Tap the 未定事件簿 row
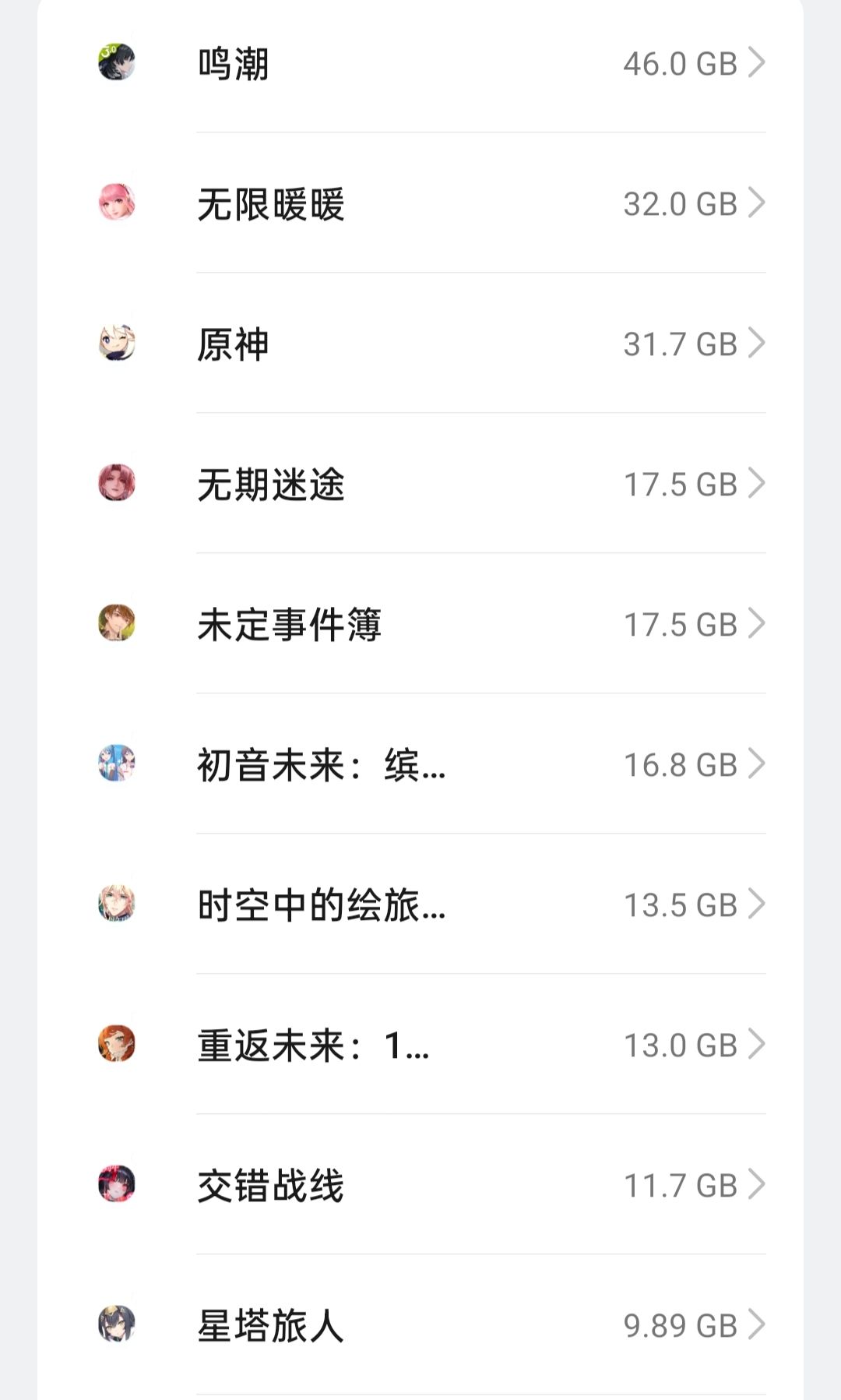The height and width of the screenshot is (1400, 841). pyautogui.click(x=420, y=624)
